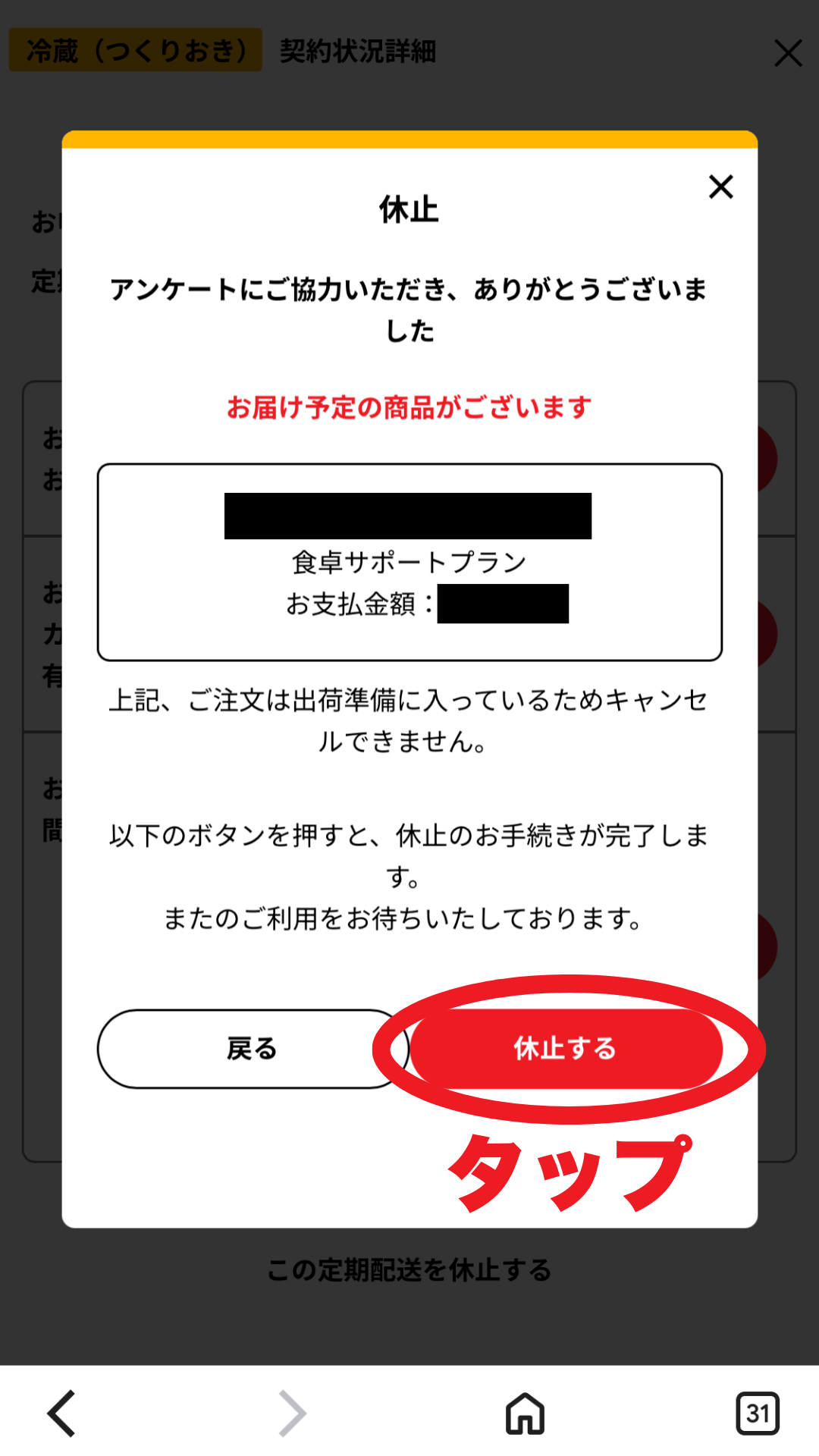Tap the X icon inside the 休止 dialog
The height and width of the screenshot is (1456, 819).
(720, 187)
